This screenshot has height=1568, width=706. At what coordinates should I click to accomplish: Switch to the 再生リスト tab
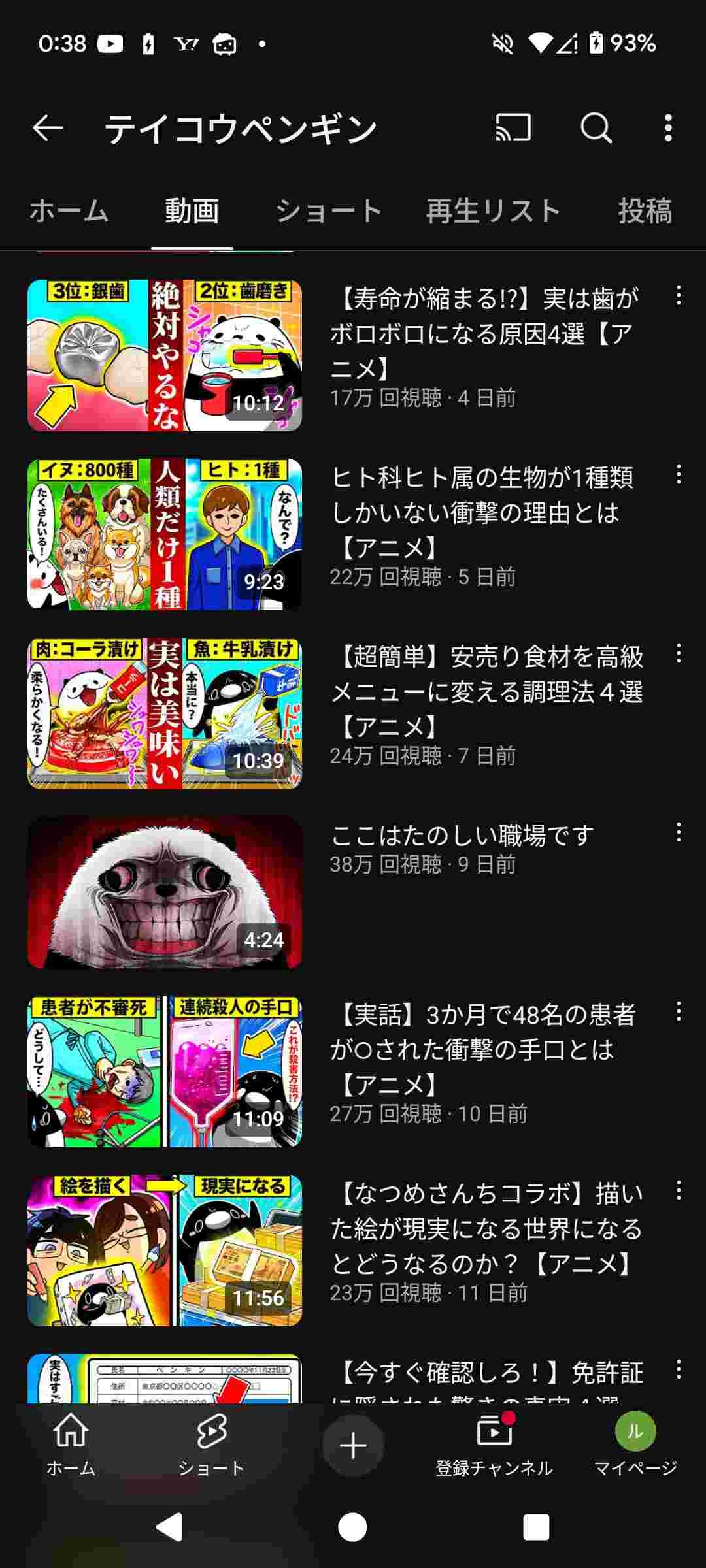pos(494,211)
